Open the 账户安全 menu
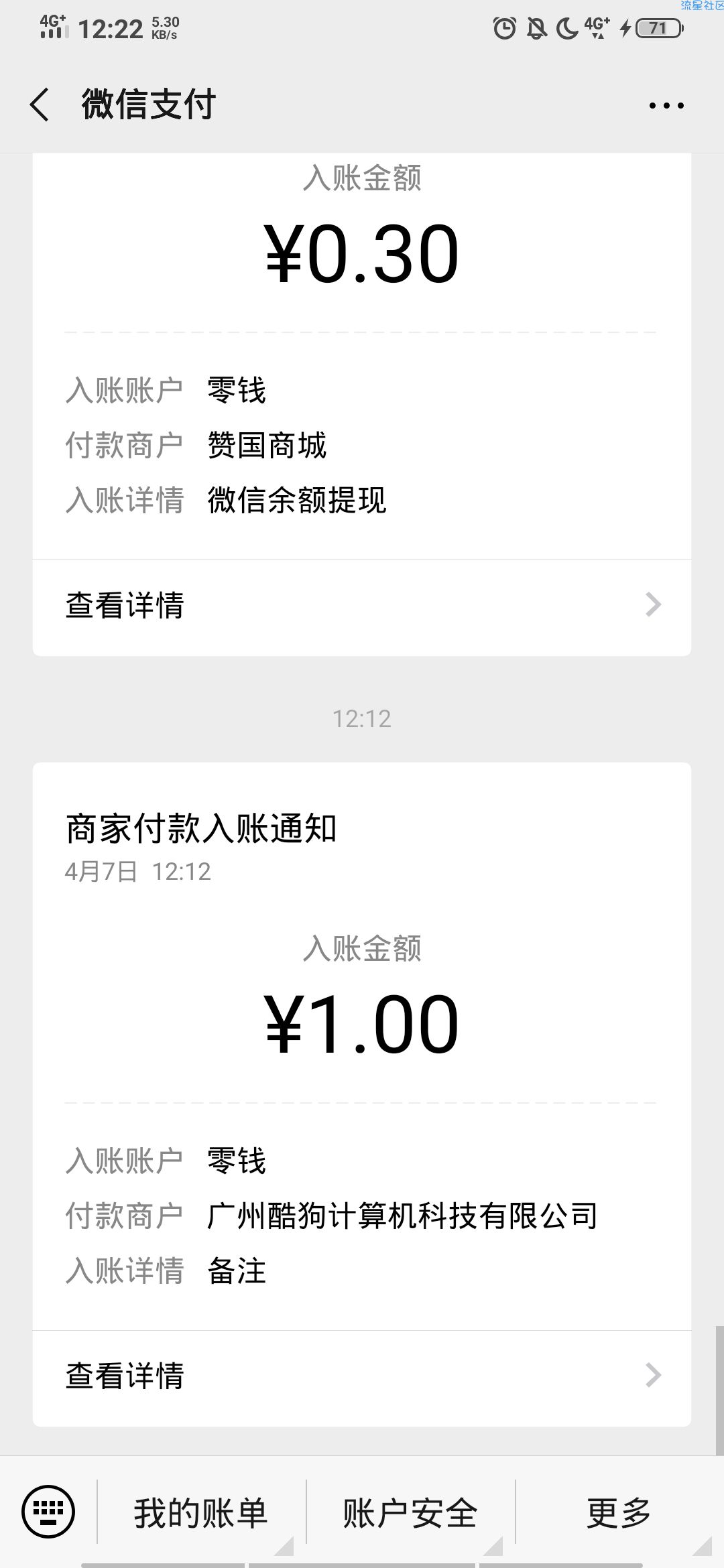The height and width of the screenshot is (1568, 724). click(410, 1512)
